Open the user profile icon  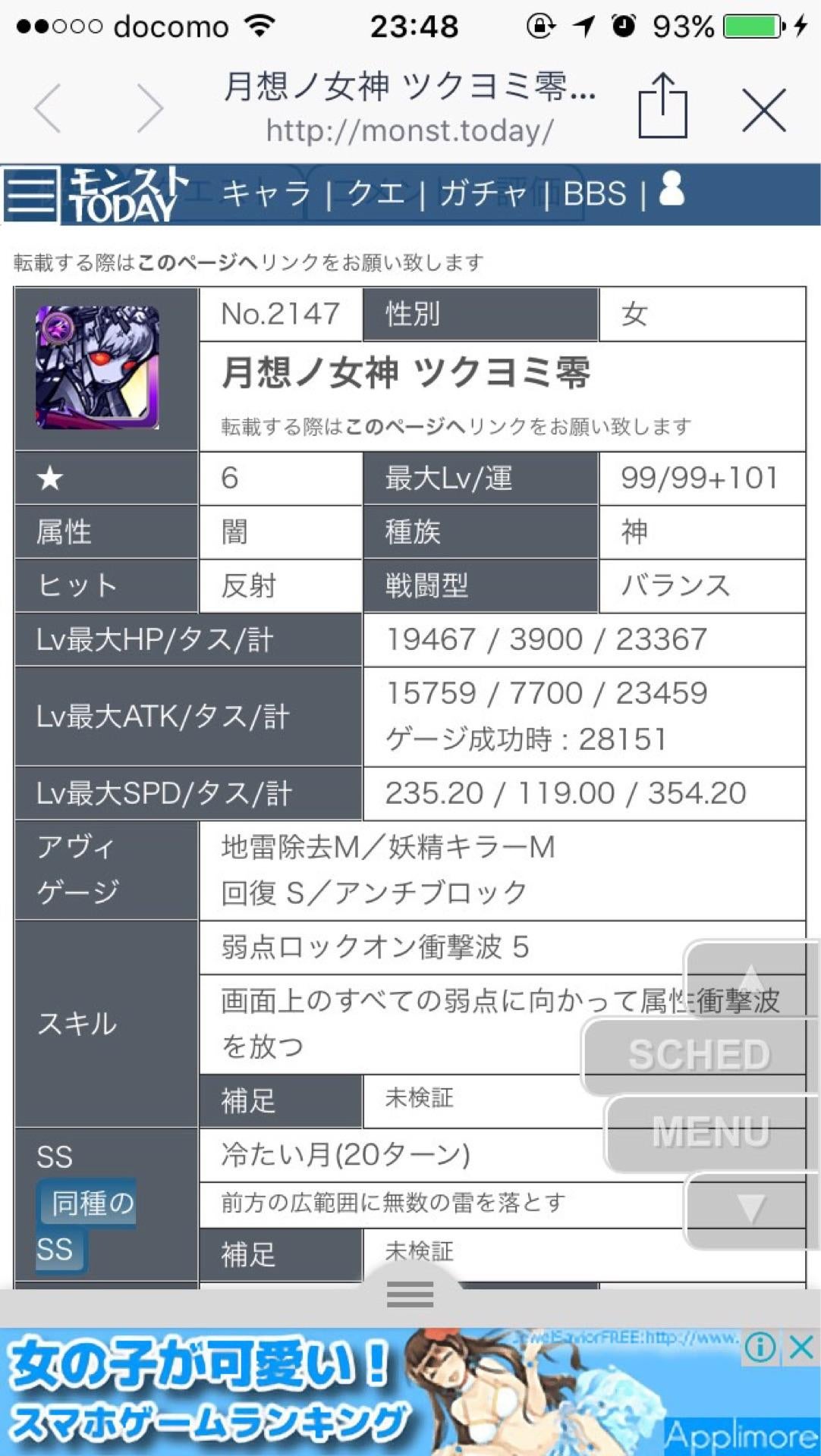pyautogui.click(x=672, y=190)
